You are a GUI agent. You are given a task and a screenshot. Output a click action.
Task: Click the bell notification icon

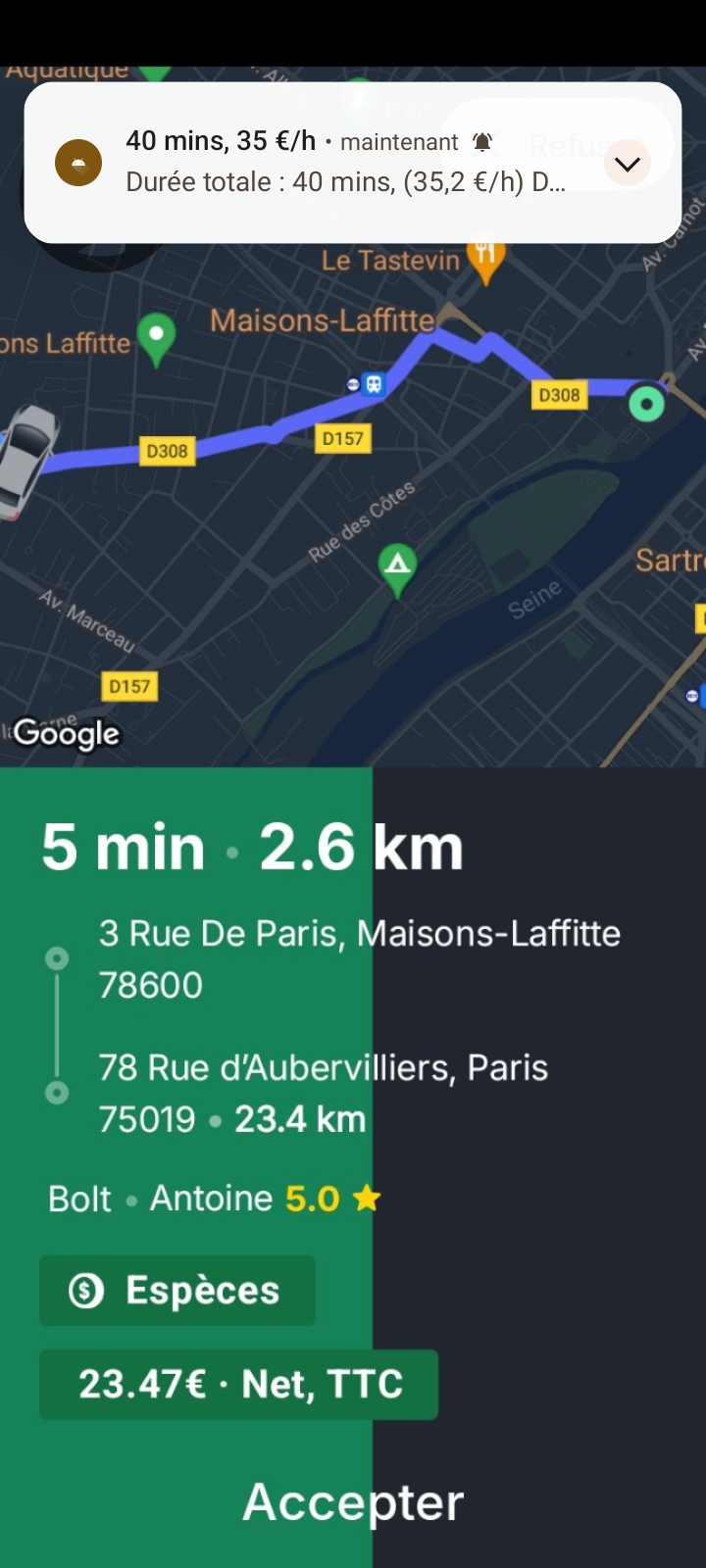pyautogui.click(x=481, y=141)
